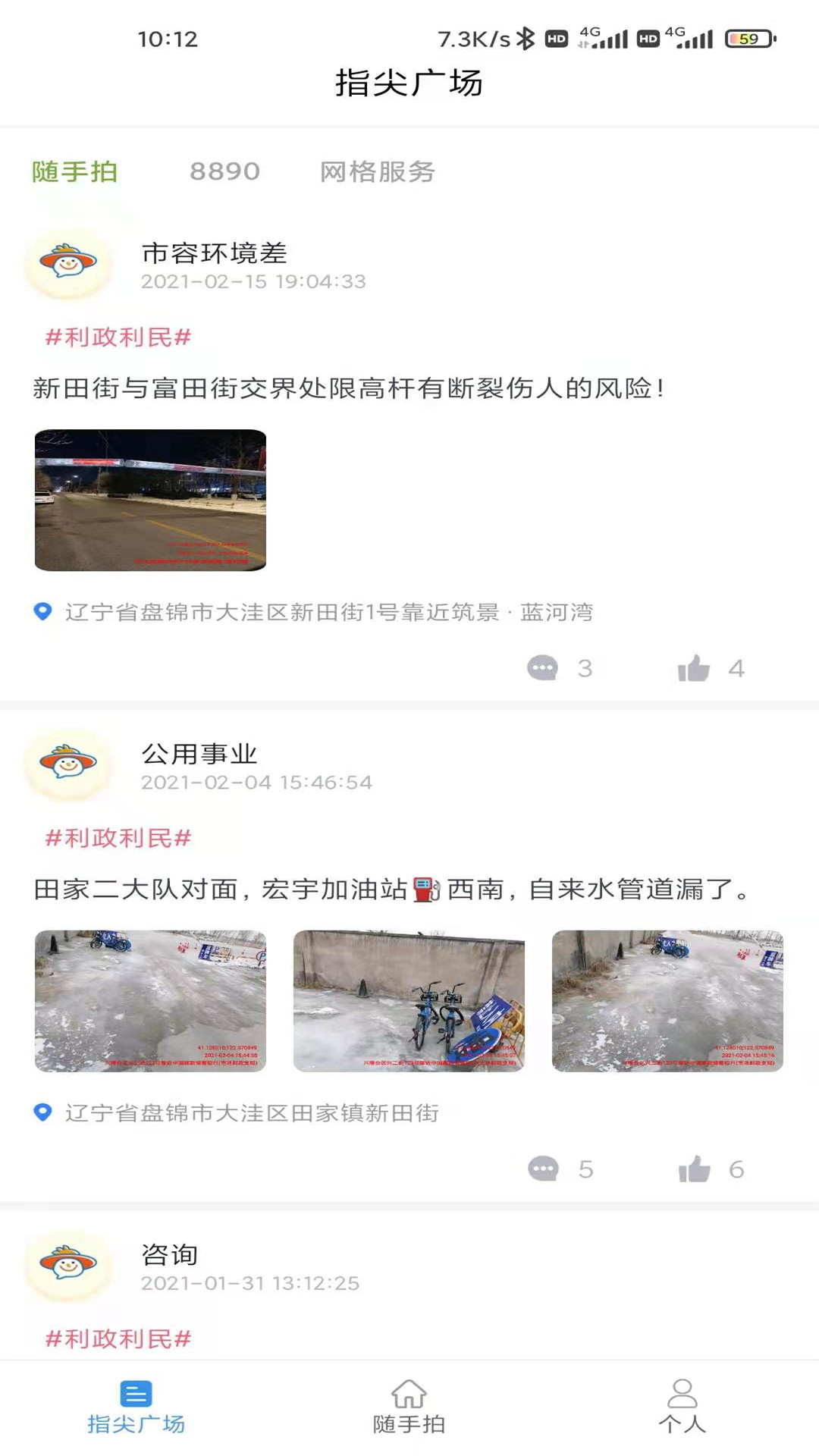Image resolution: width=819 pixels, height=1456 pixels.
Task: View the bicycles photo in 公用事业 post
Action: point(409,1001)
